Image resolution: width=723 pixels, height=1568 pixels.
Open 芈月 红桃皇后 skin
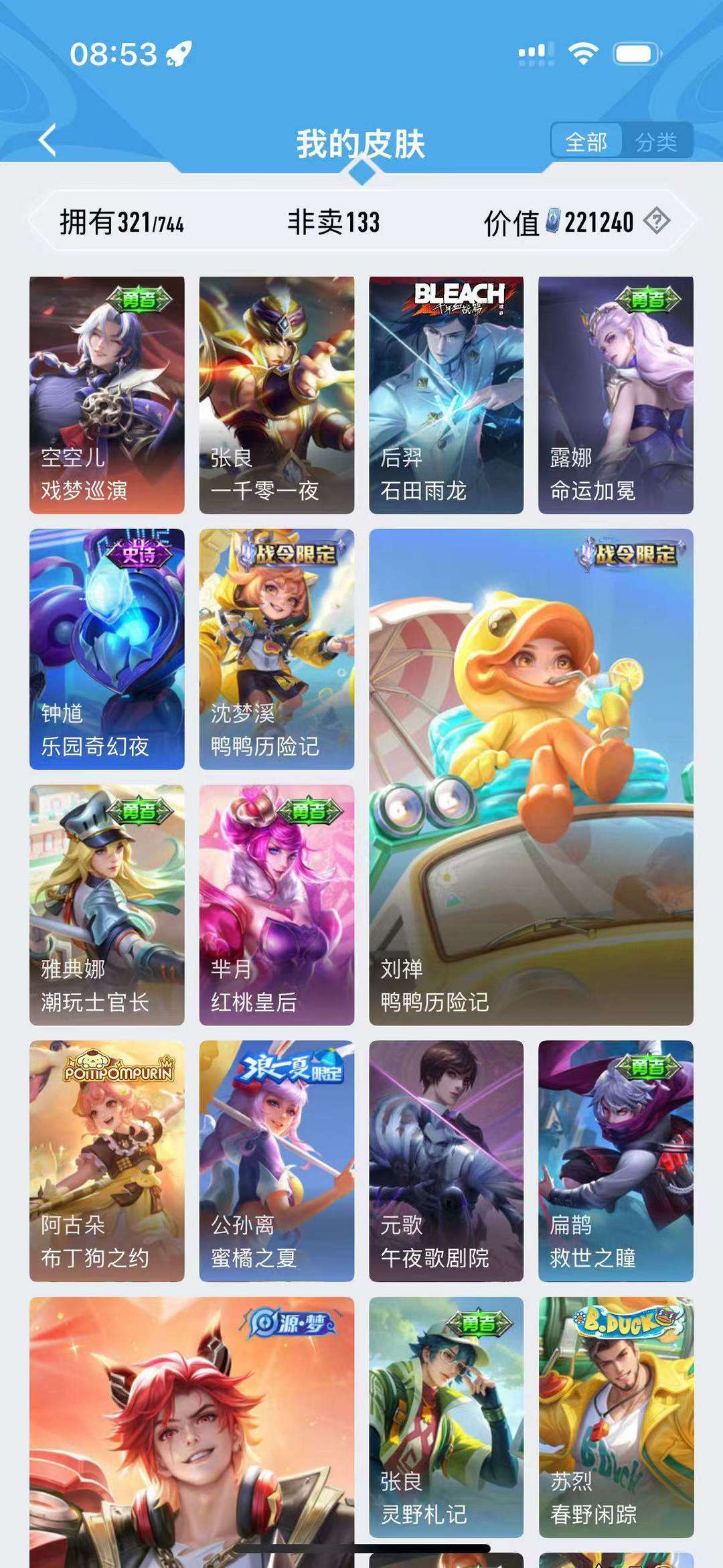[276, 905]
